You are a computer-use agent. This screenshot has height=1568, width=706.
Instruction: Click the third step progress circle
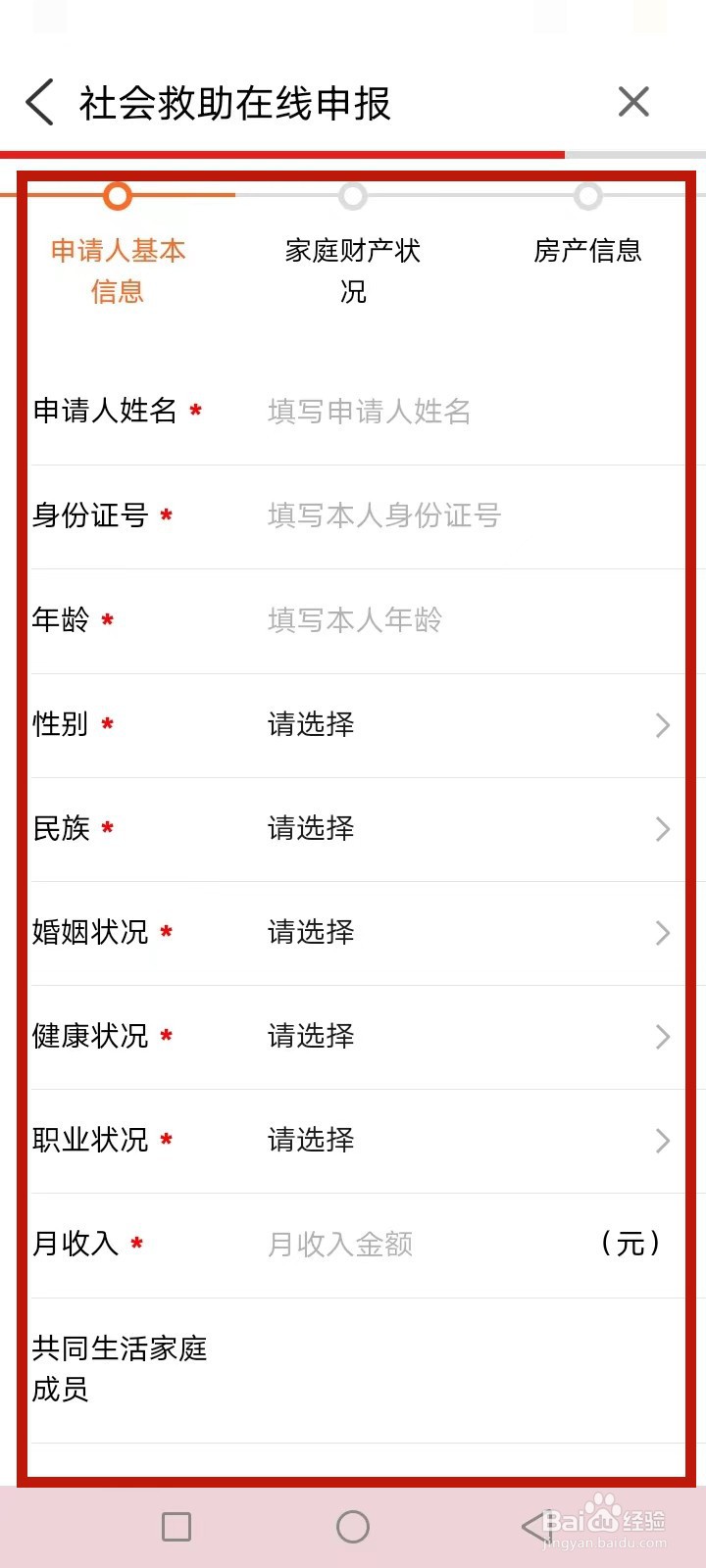(x=588, y=196)
